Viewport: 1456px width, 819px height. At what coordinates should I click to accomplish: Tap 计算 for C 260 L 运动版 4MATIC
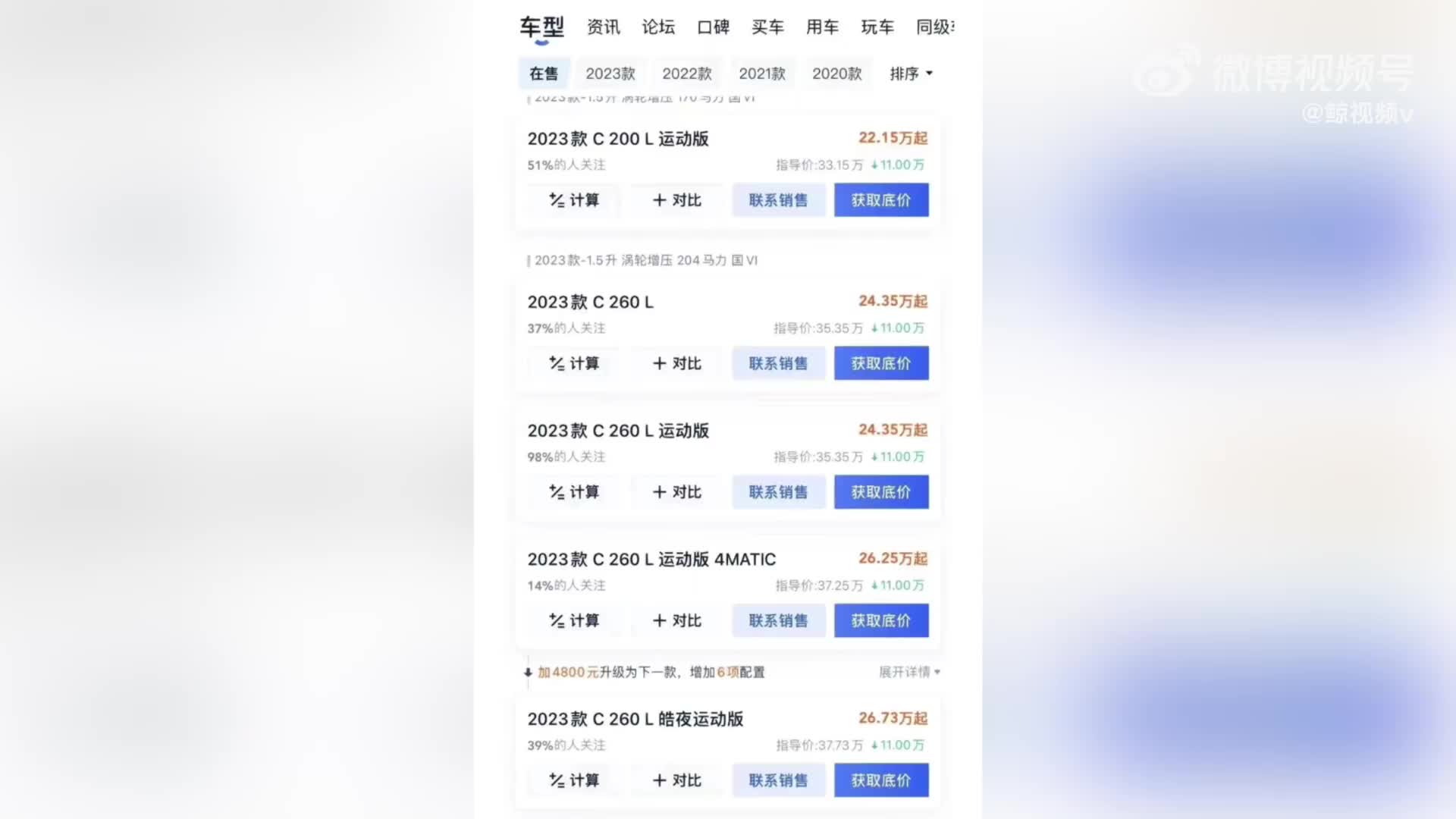click(574, 620)
